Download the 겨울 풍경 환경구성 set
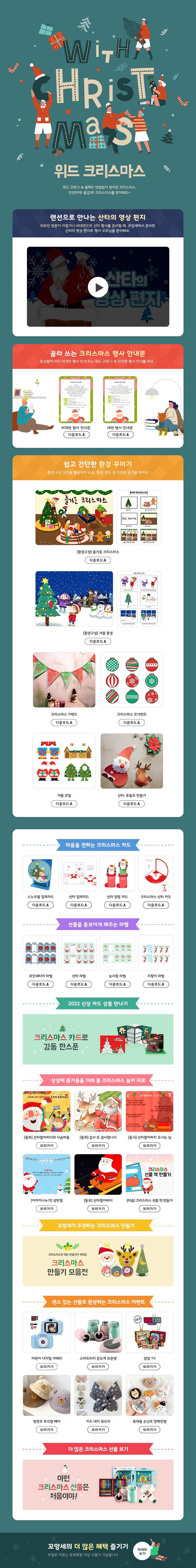This screenshot has height=1568, width=196. pyautogui.click(x=98, y=641)
